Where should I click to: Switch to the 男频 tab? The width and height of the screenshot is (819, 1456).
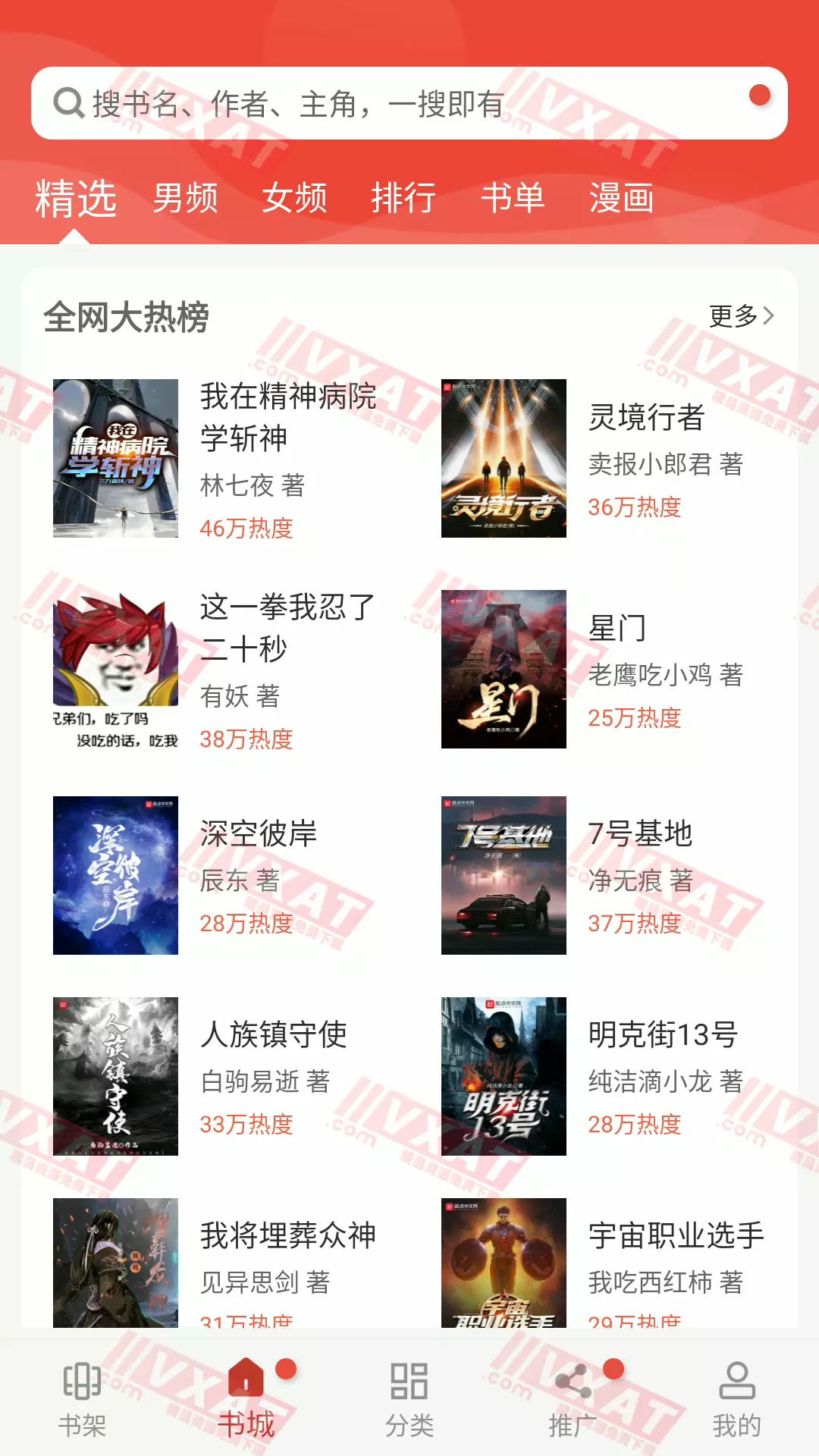pos(184,199)
